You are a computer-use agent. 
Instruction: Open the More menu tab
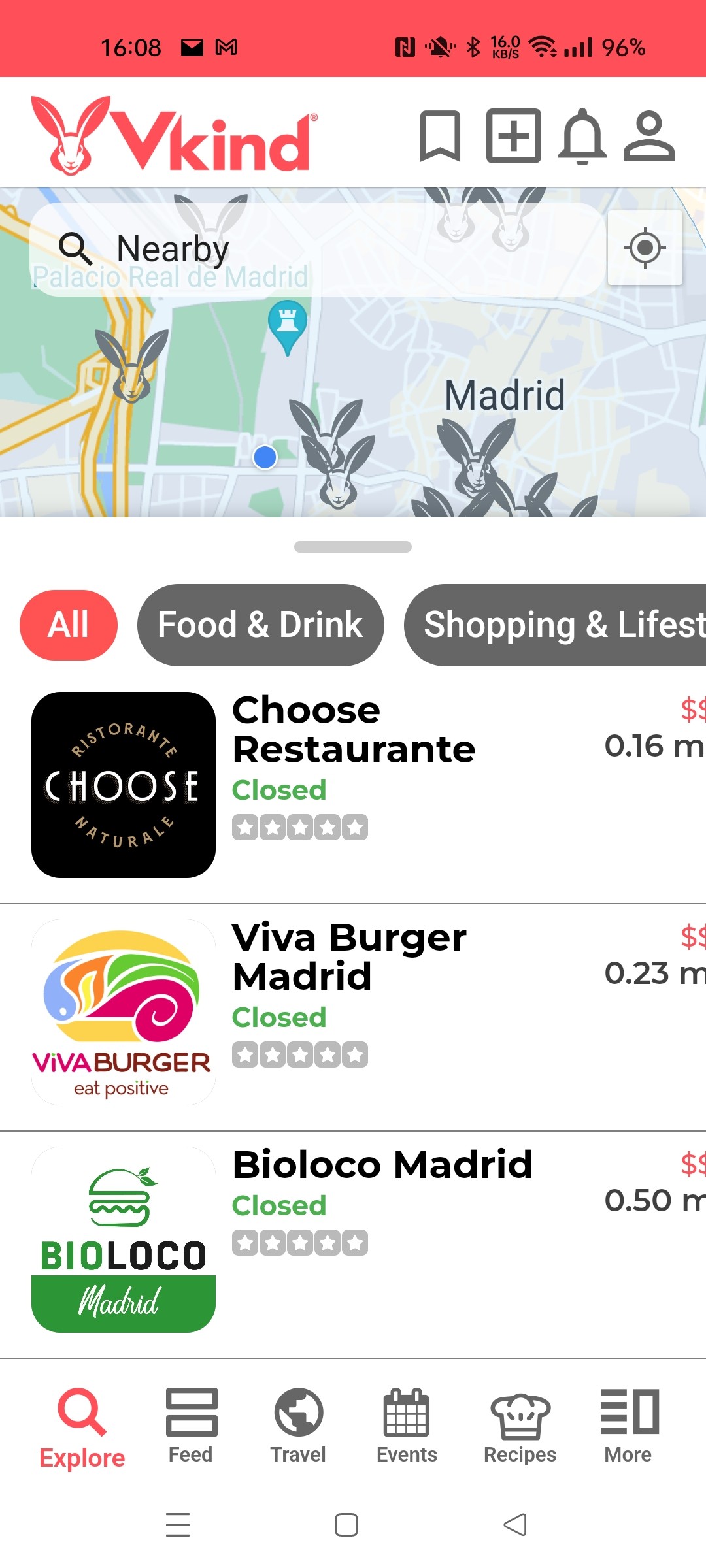(x=629, y=1426)
